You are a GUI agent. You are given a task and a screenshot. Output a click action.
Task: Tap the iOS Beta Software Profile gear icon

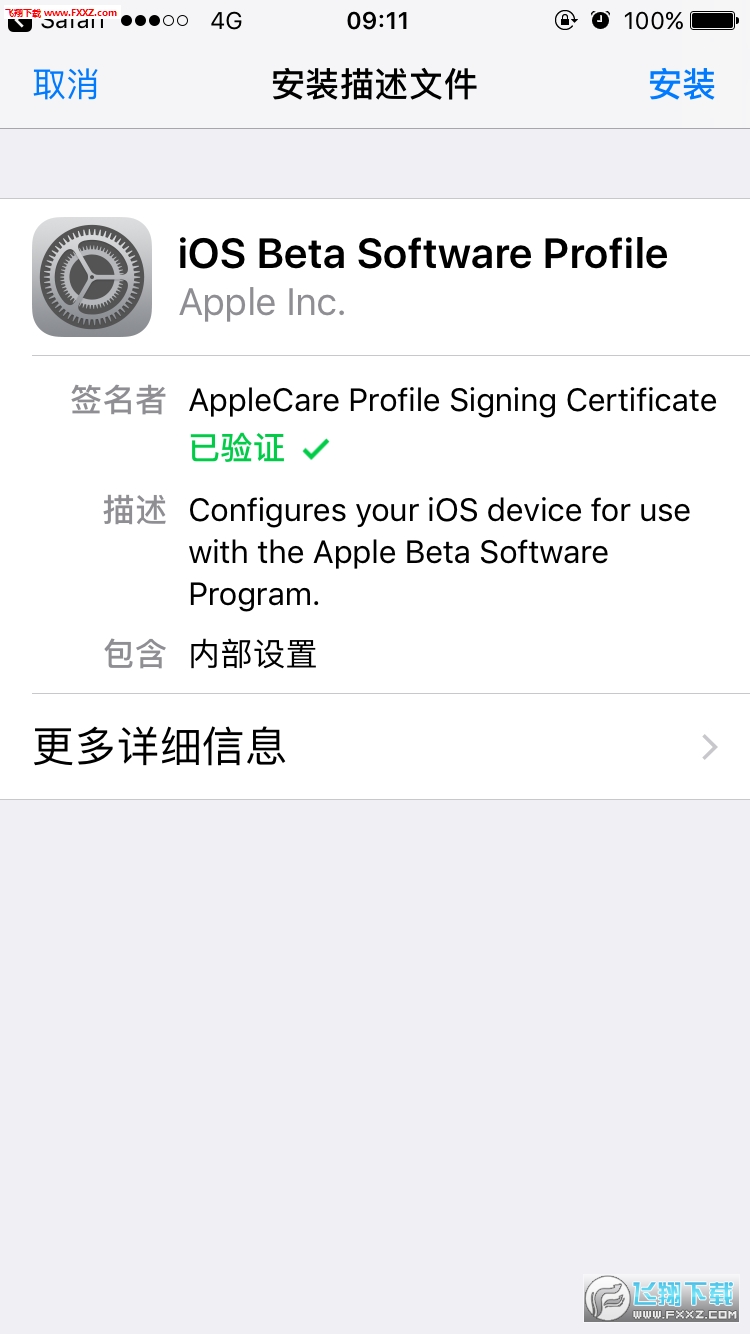point(92,276)
